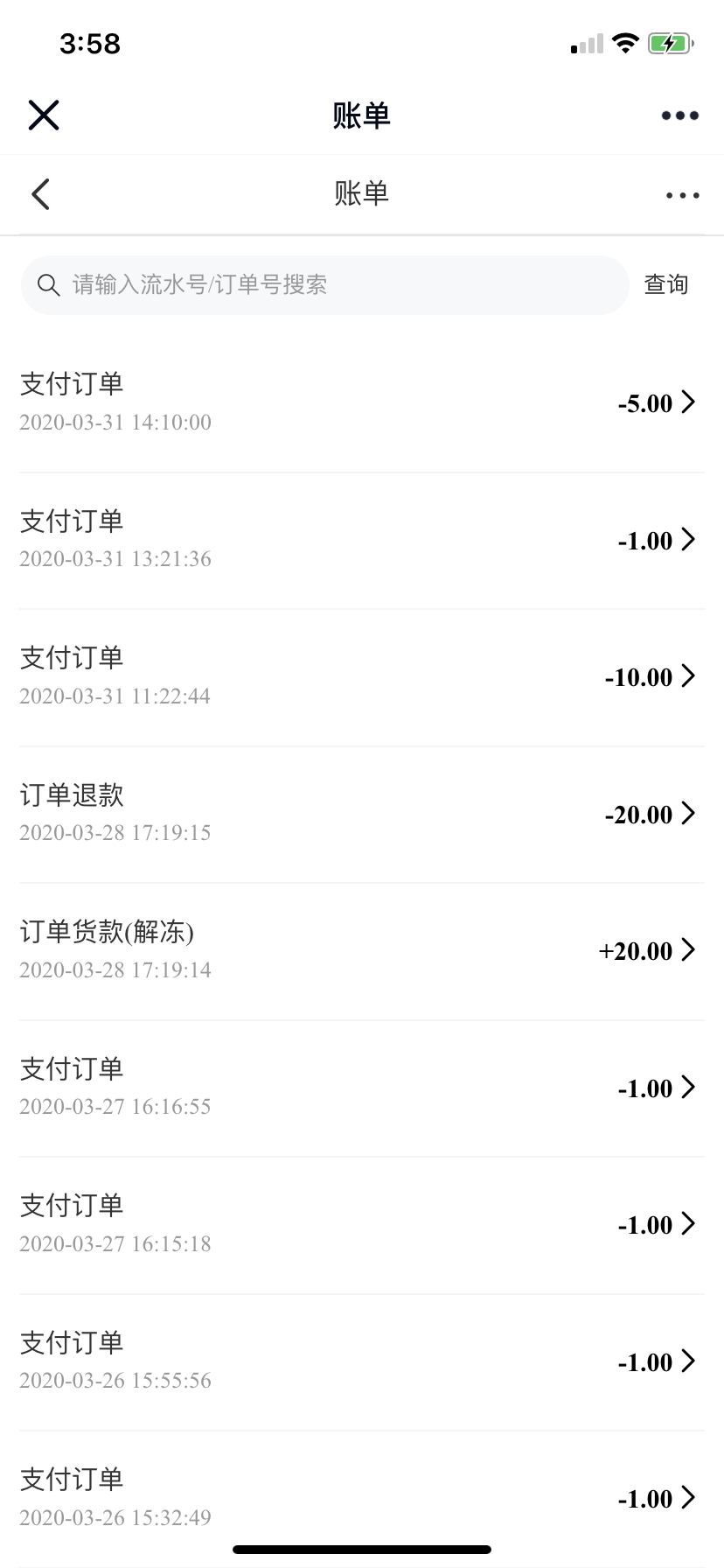This screenshot has width=724, height=1568.
Task: Close the 账单 page with the X
Action: coord(43,115)
